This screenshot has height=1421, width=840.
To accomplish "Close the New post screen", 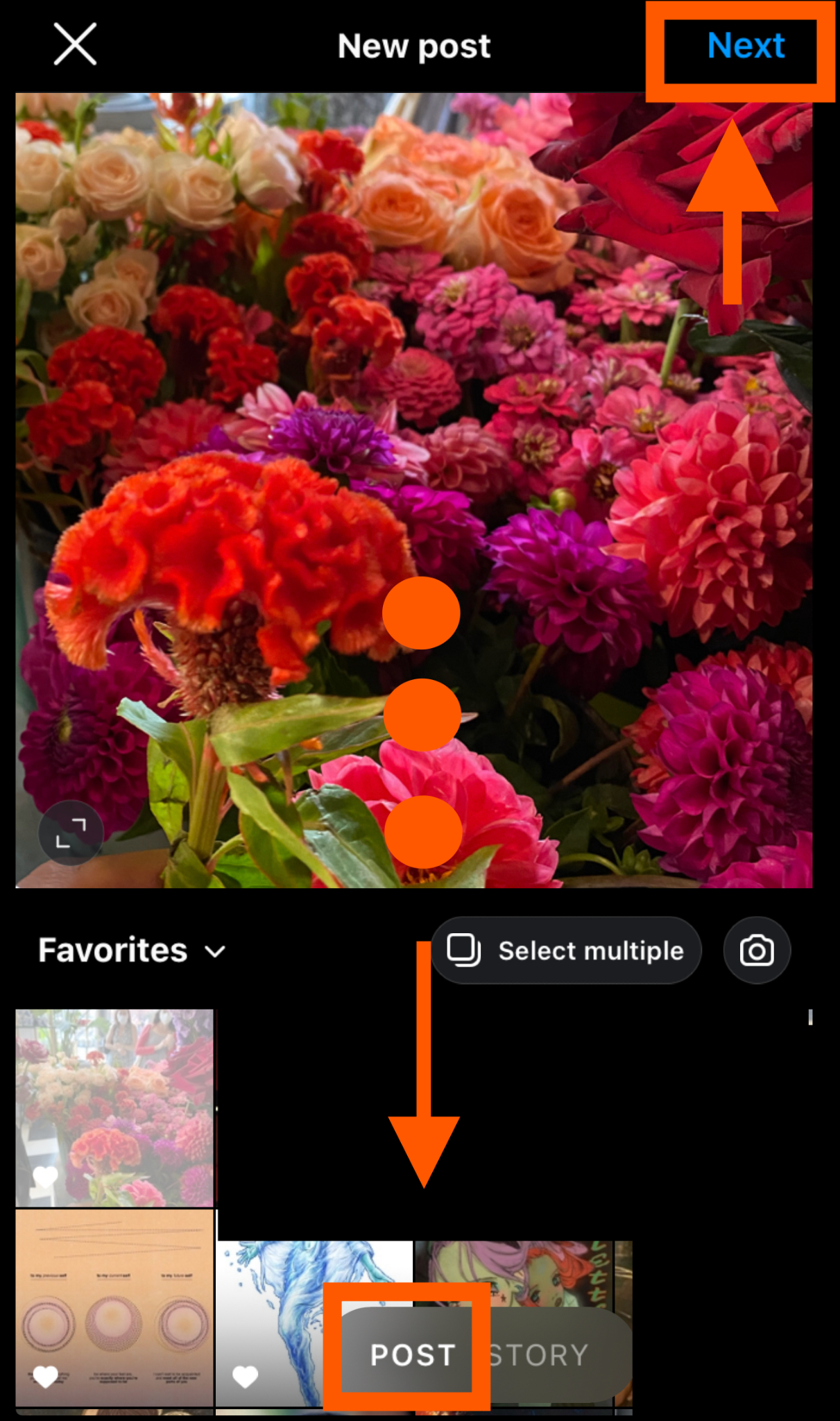I will click(75, 44).
